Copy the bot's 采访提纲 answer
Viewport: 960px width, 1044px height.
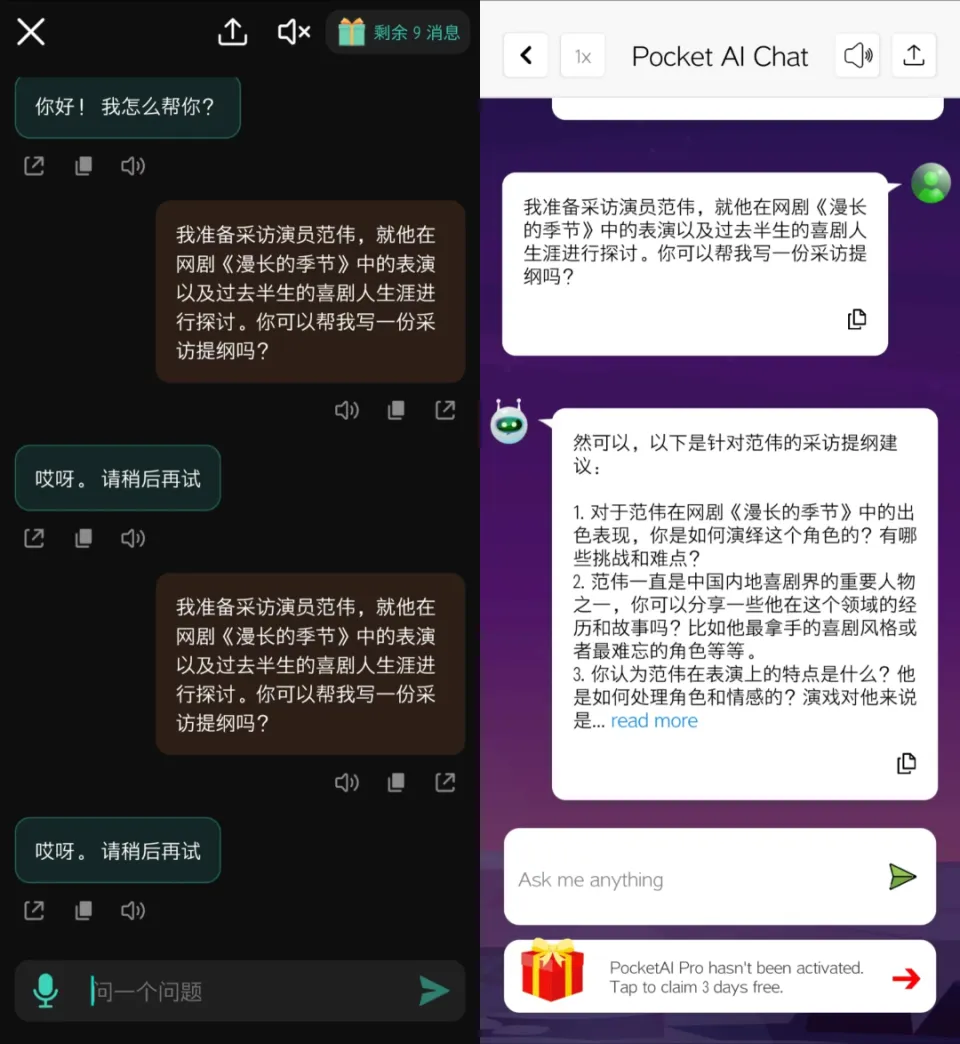[906, 763]
